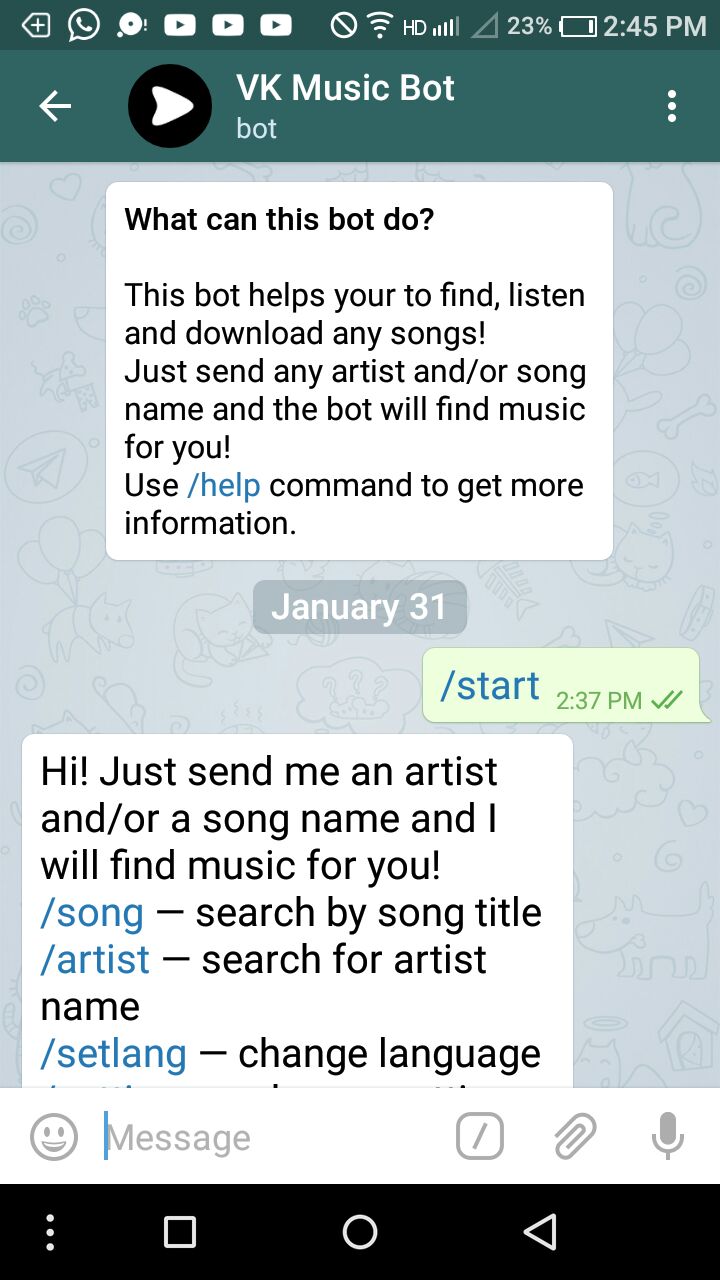Attach a file with the paperclip
Viewport: 720px width, 1280px height.
tap(575, 1137)
